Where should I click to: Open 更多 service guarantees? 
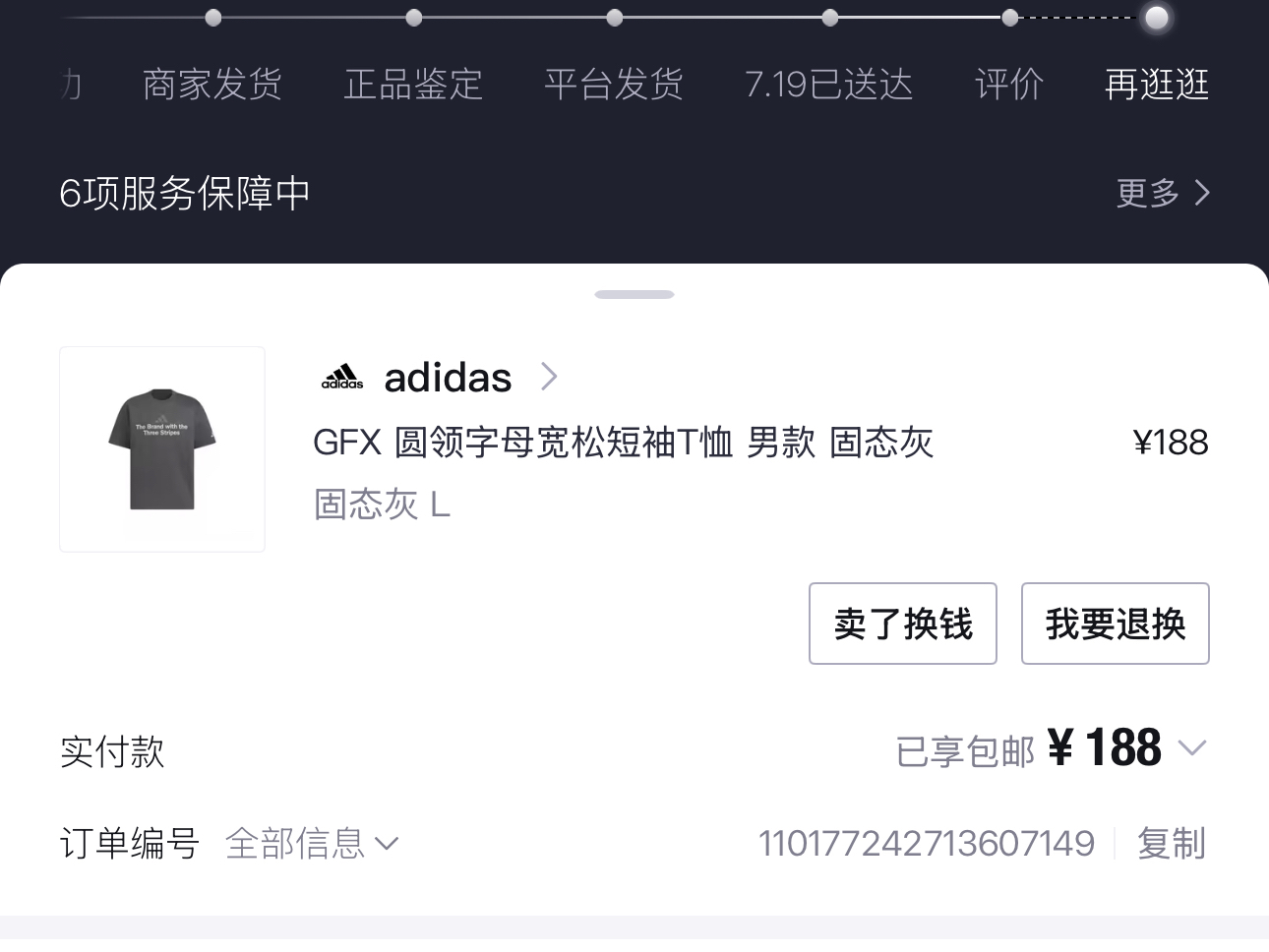(x=1162, y=193)
